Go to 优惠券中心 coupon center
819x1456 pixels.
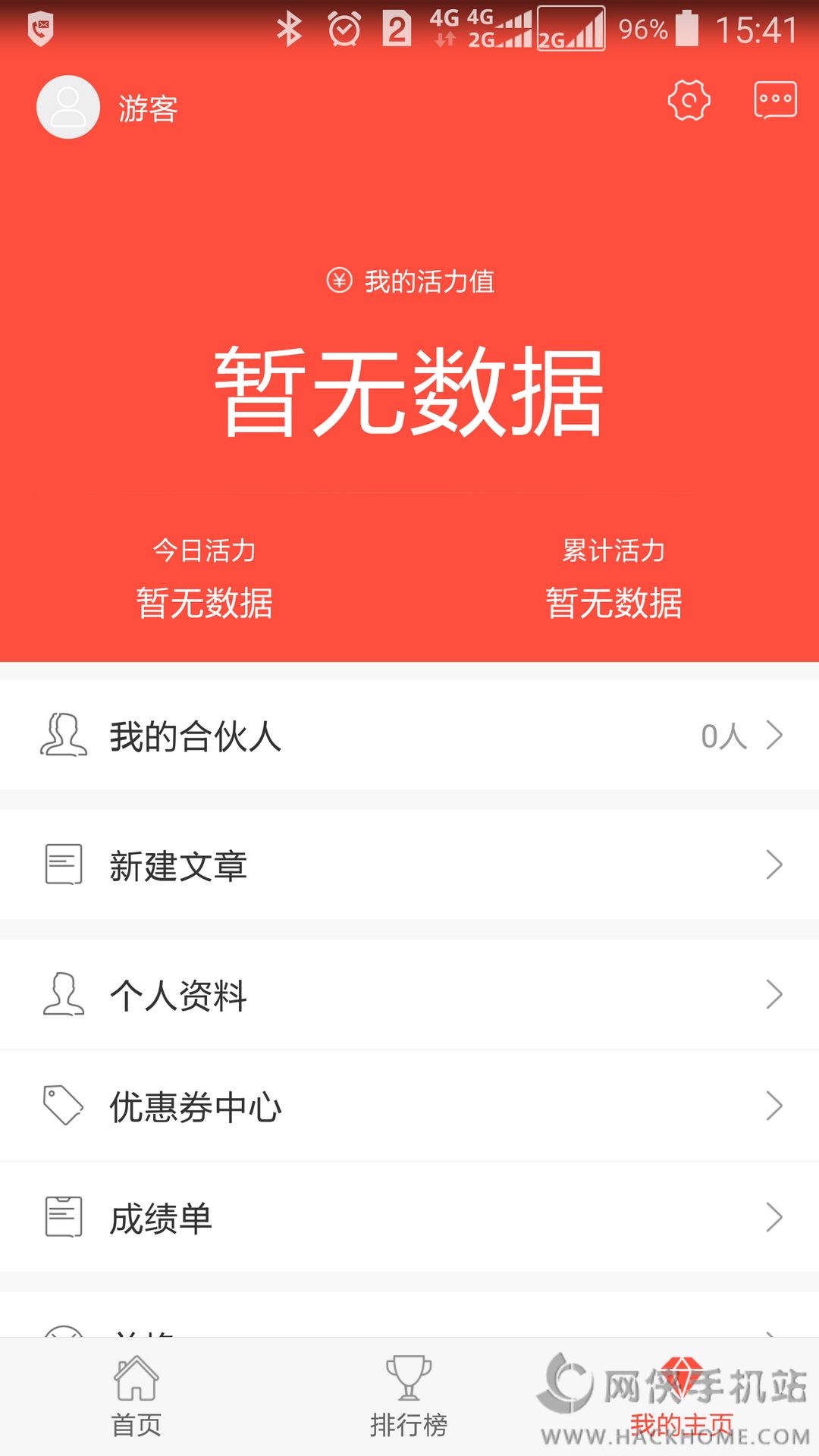409,1106
